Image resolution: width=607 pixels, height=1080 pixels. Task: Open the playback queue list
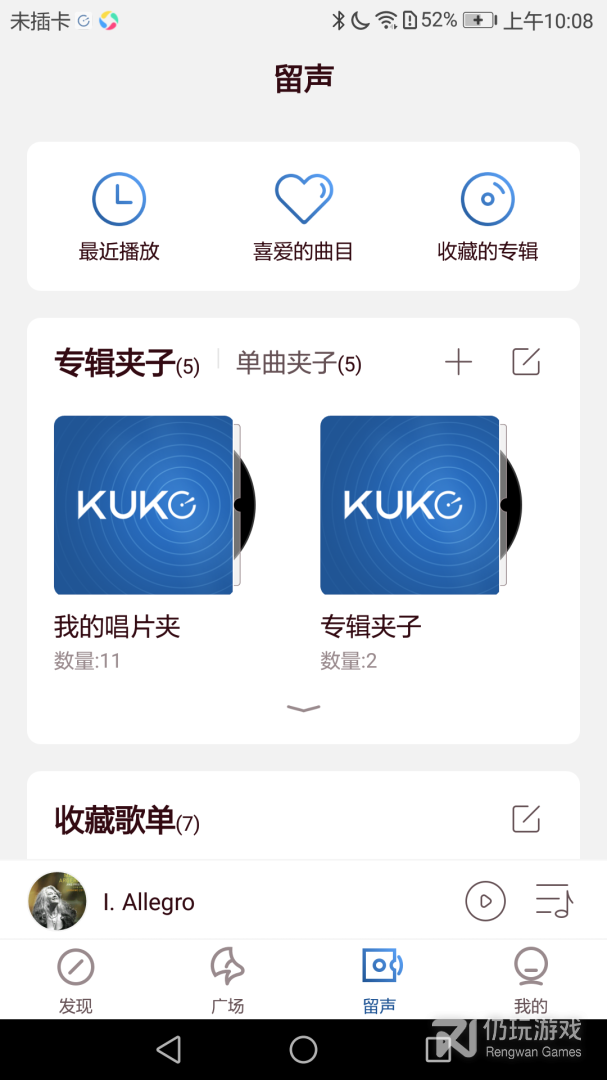[x=553, y=901]
